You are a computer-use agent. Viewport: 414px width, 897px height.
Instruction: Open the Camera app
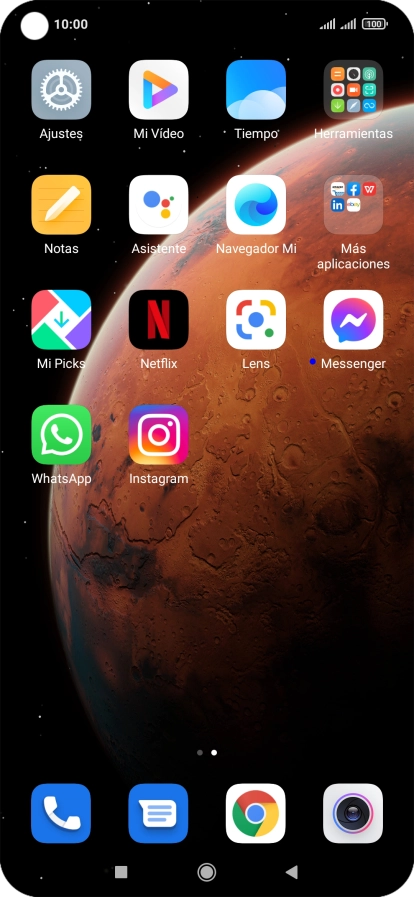353,813
